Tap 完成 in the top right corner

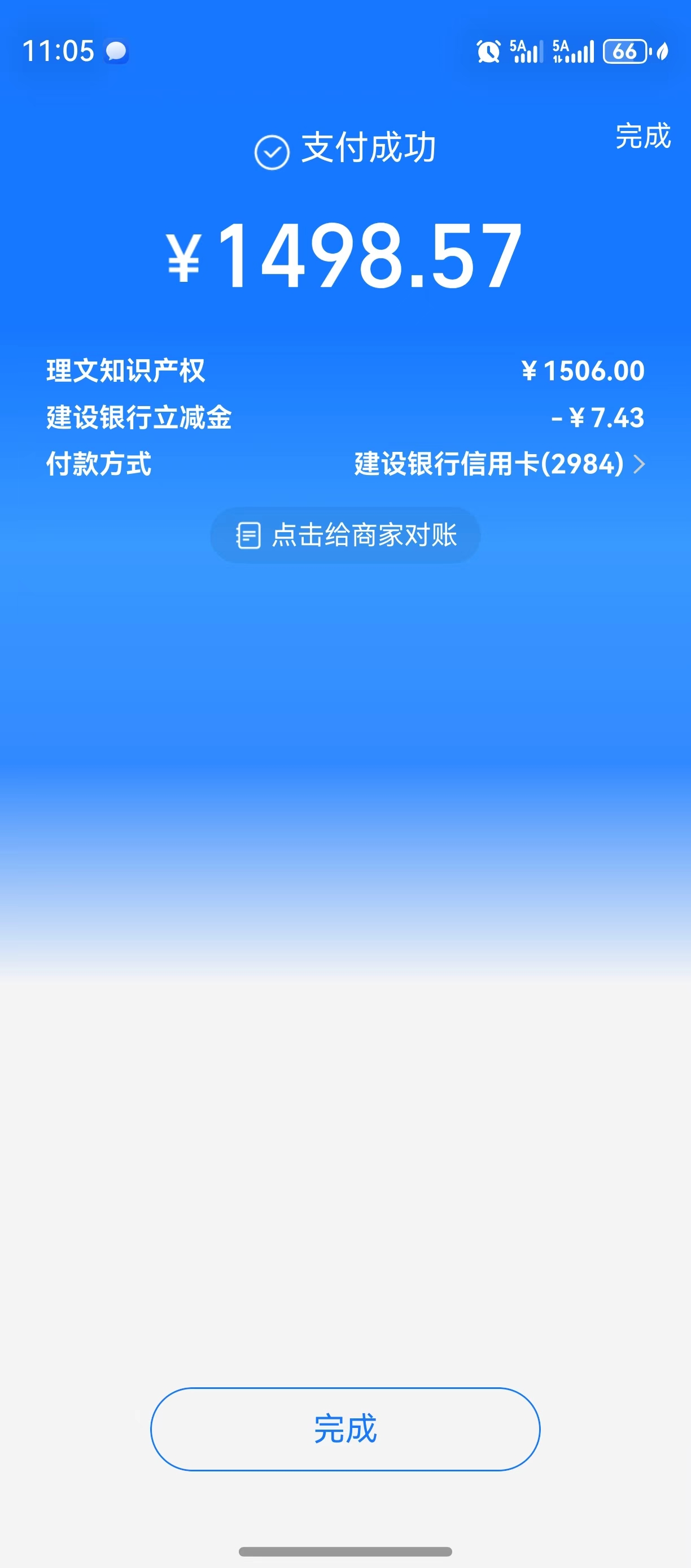tap(642, 136)
